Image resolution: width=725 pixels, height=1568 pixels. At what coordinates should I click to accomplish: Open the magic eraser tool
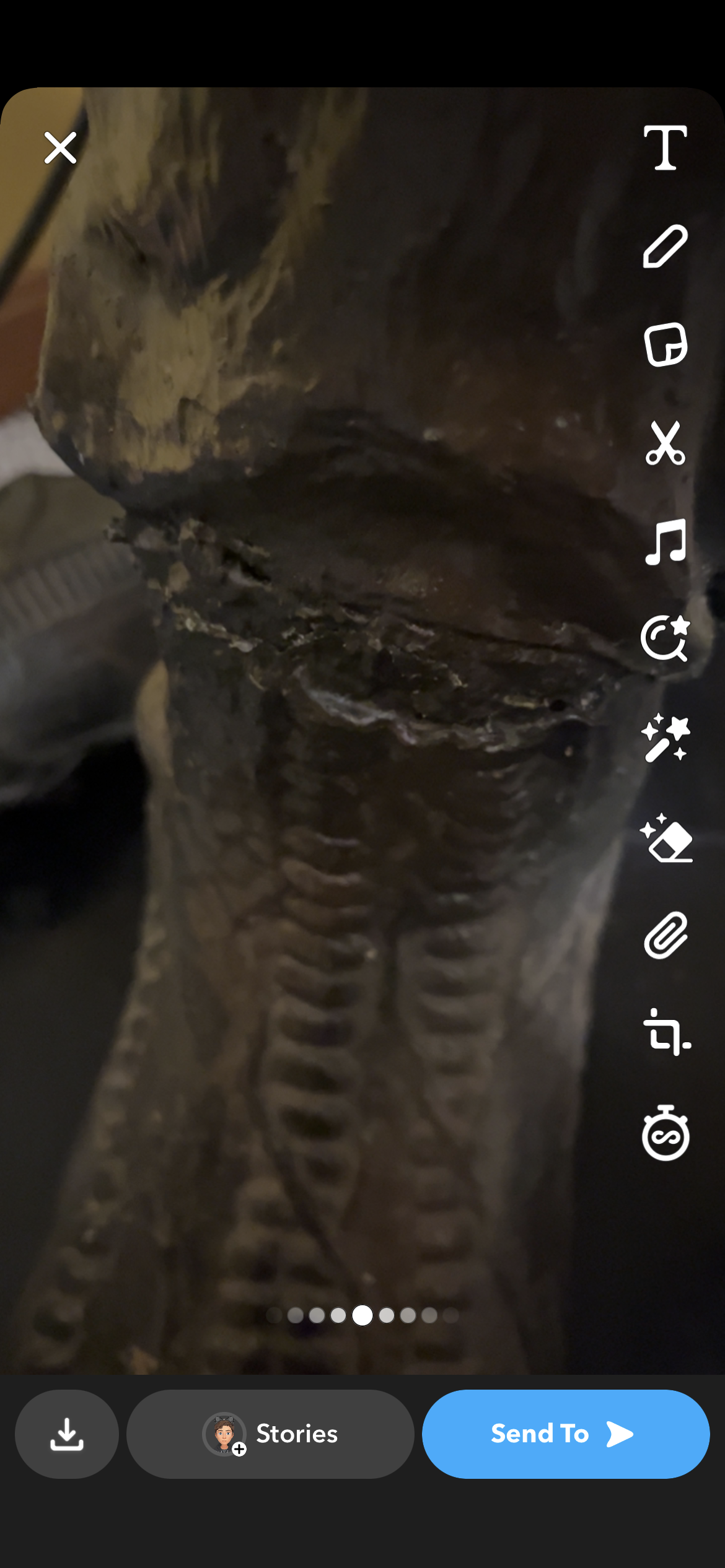[666, 837]
